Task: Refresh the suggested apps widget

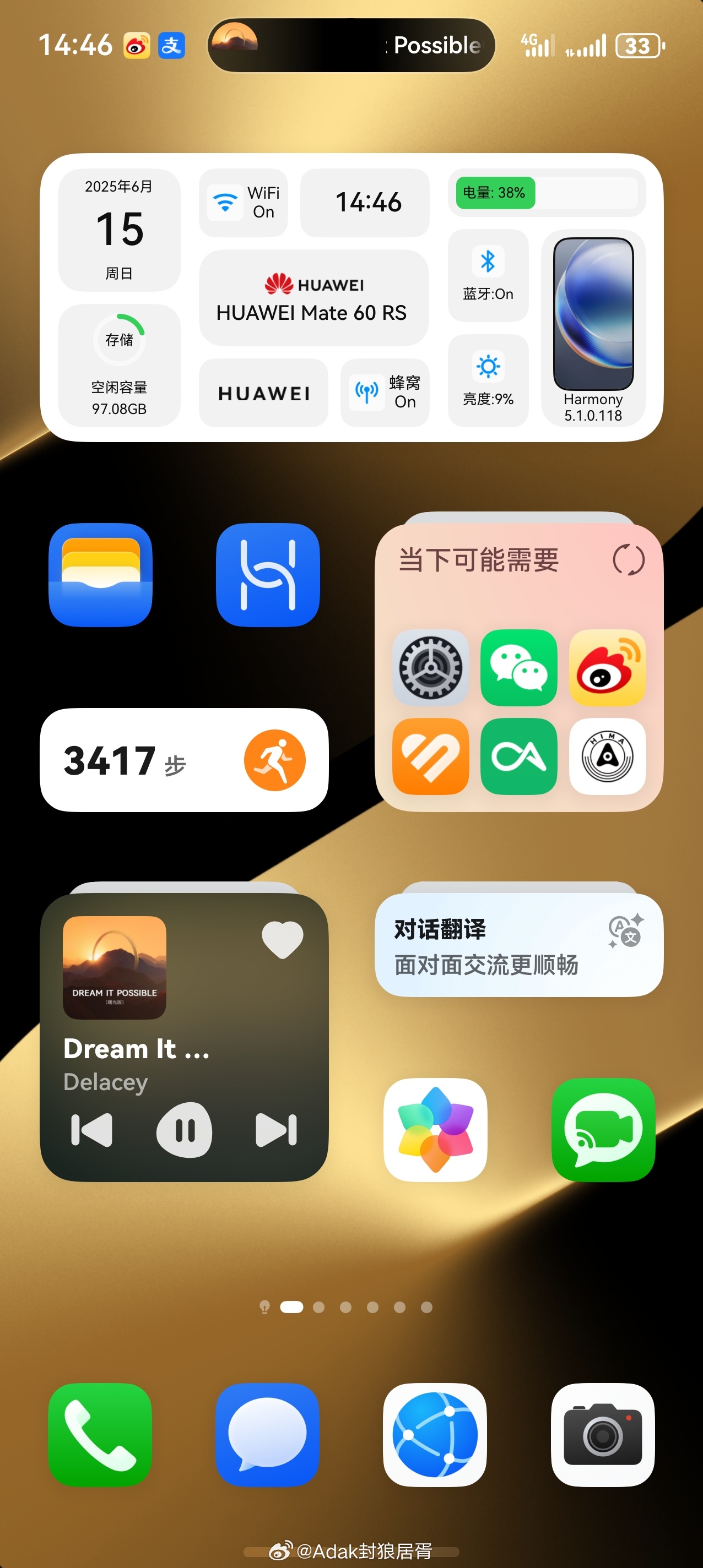Action: pos(628,559)
